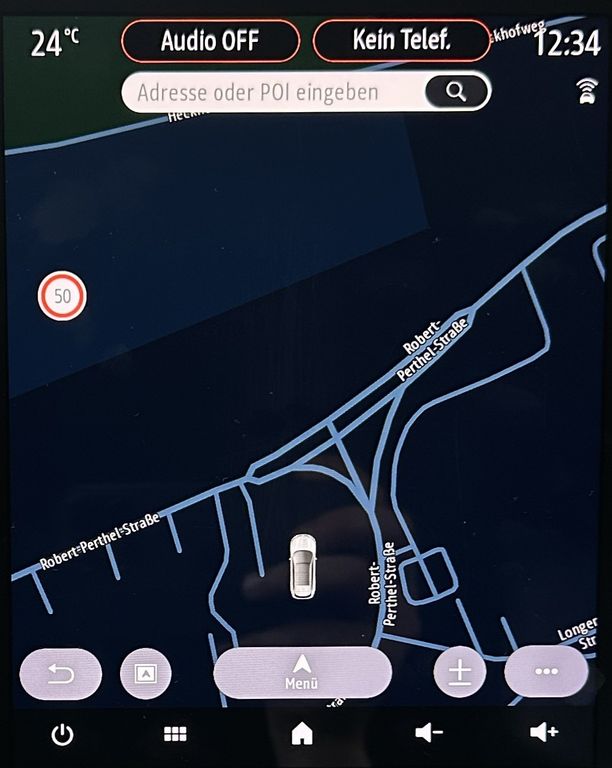The height and width of the screenshot is (768, 612).
Task: Go to the home screen
Action: (x=301, y=734)
